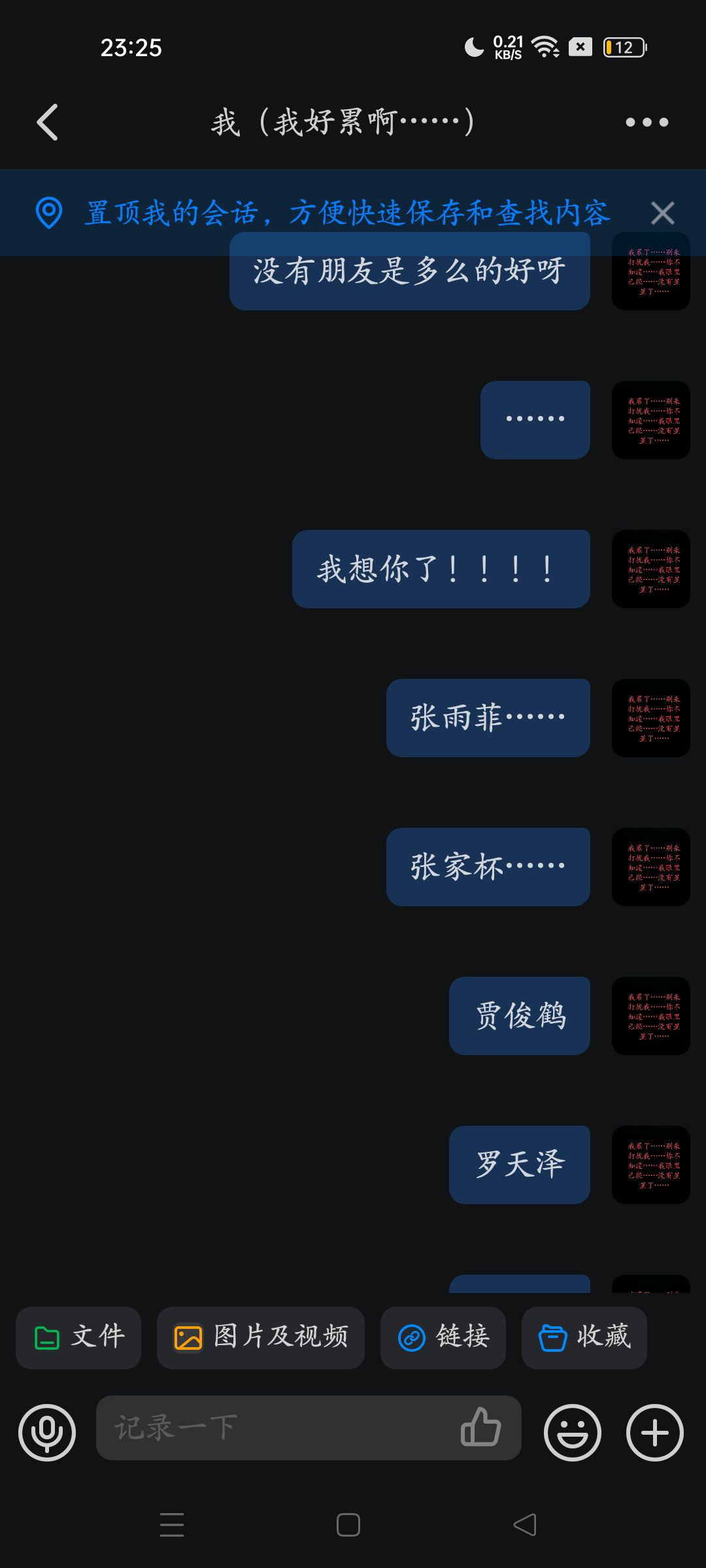Screen dimensions: 706x1568
Task: Focus the 记录一下 message field
Action: (x=275, y=1428)
